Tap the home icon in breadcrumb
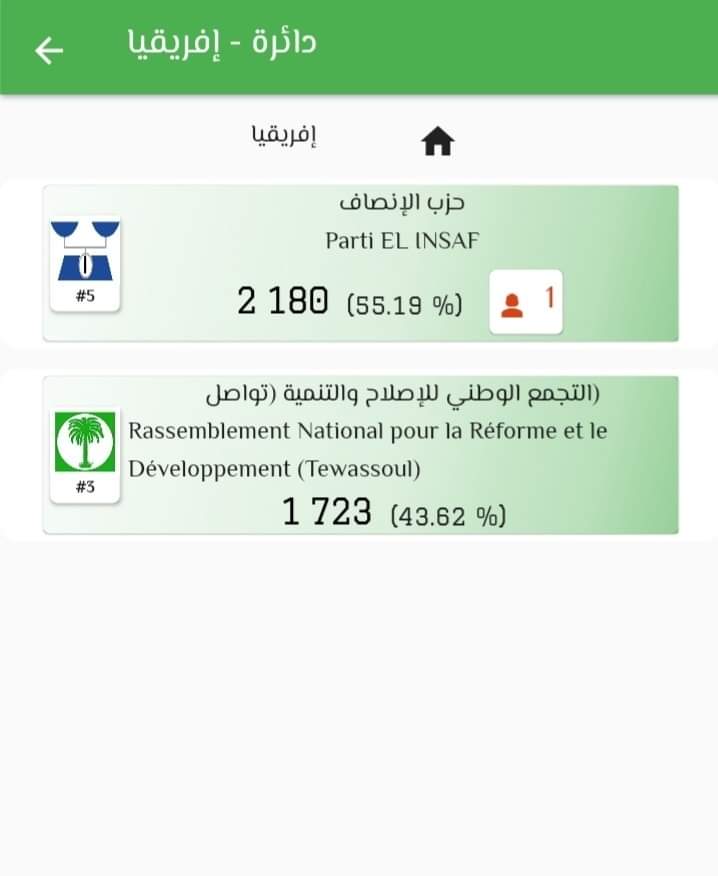Screen dimensions: 718x876 click(438, 143)
